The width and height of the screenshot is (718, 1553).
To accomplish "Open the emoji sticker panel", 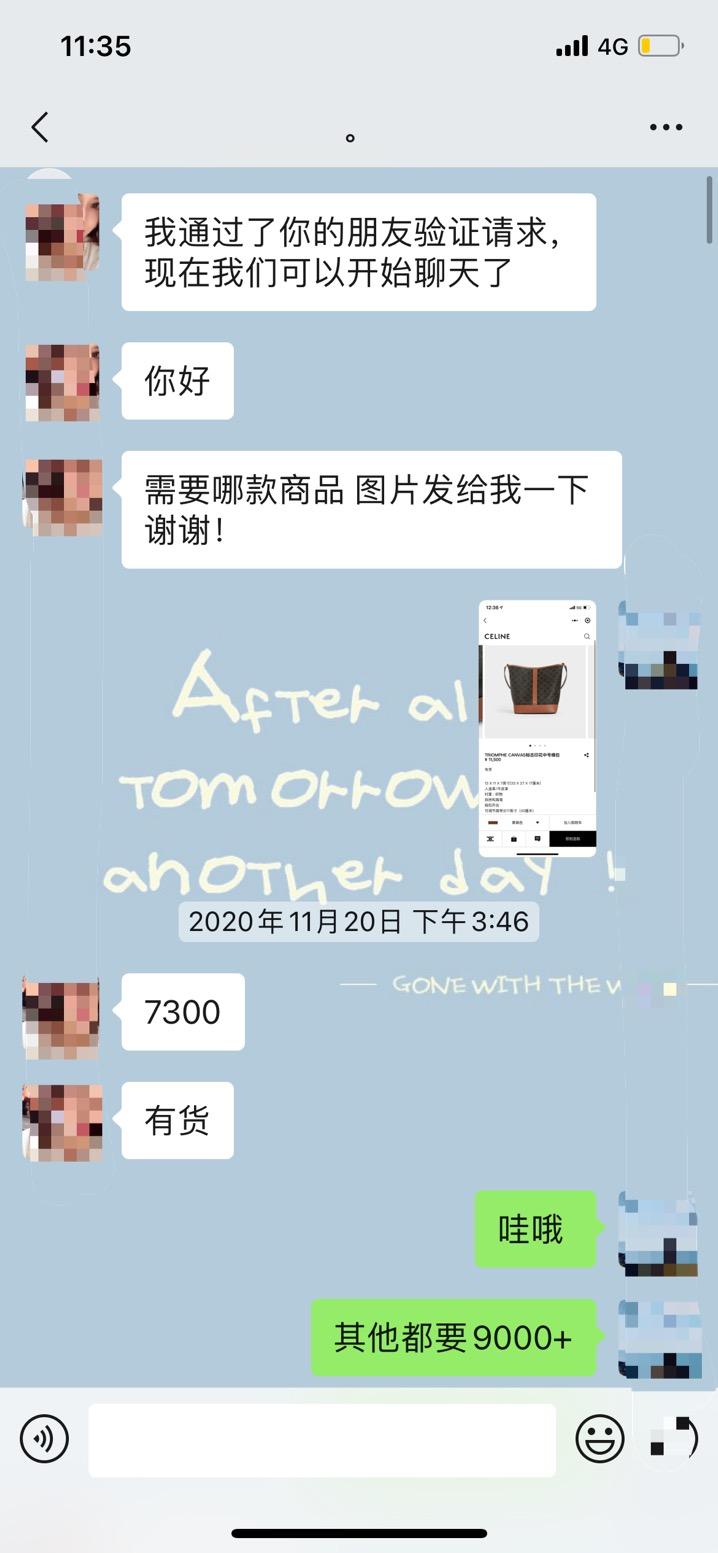I will (600, 1440).
